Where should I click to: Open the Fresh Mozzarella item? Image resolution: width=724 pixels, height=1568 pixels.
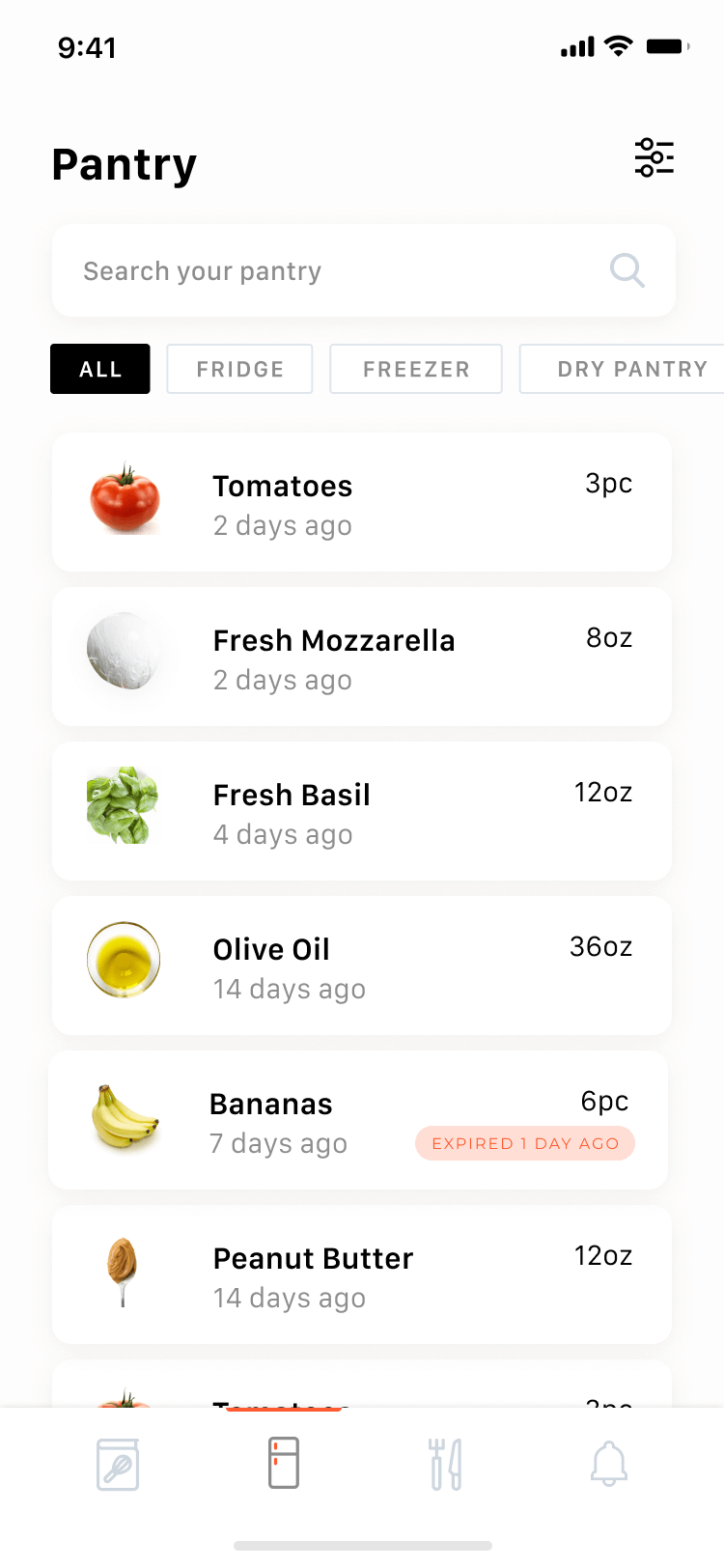pos(362,657)
